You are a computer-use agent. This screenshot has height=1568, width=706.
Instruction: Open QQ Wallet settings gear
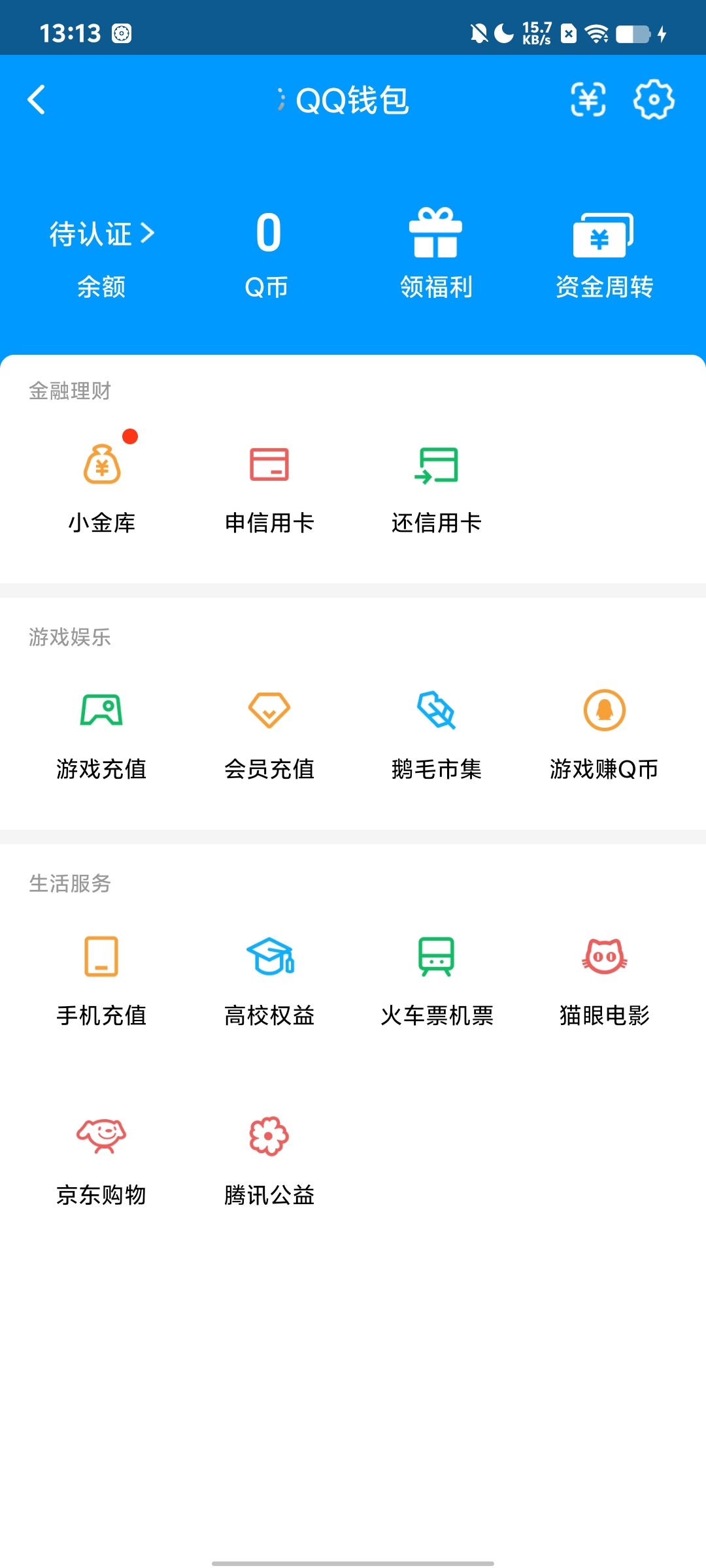pyautogui.click(x=653, y=101)
